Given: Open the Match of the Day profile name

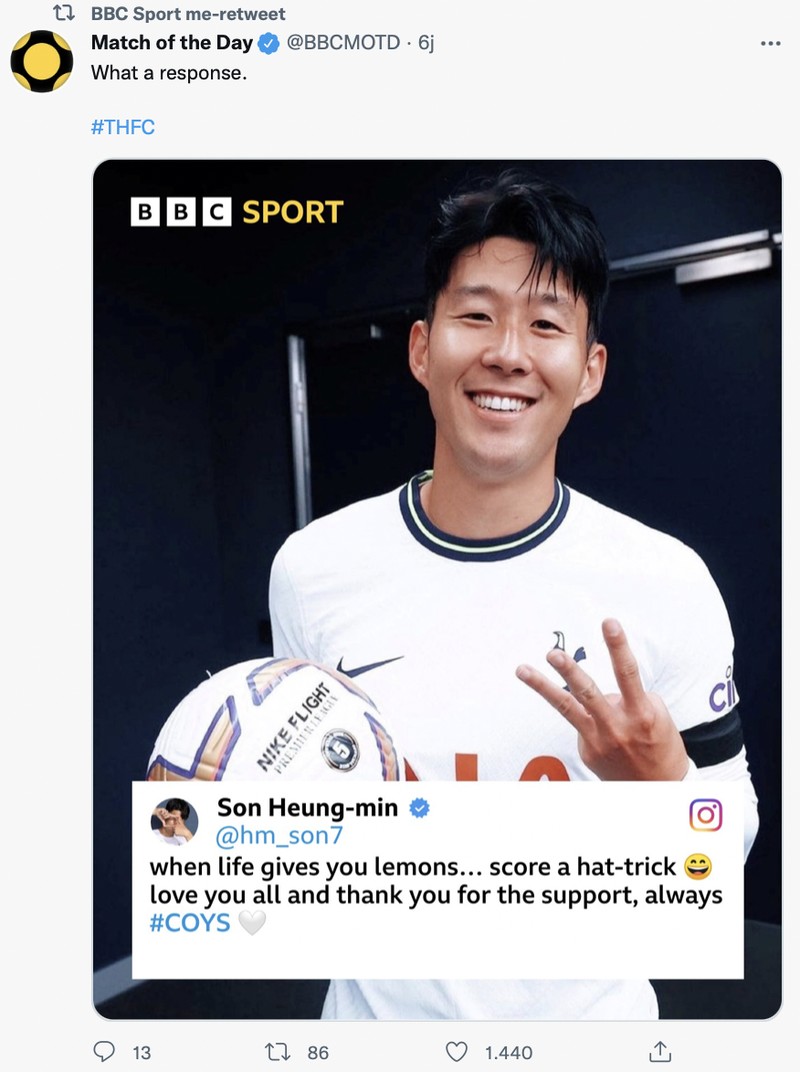Looking at the screenshot, I should tap(172, 44).
